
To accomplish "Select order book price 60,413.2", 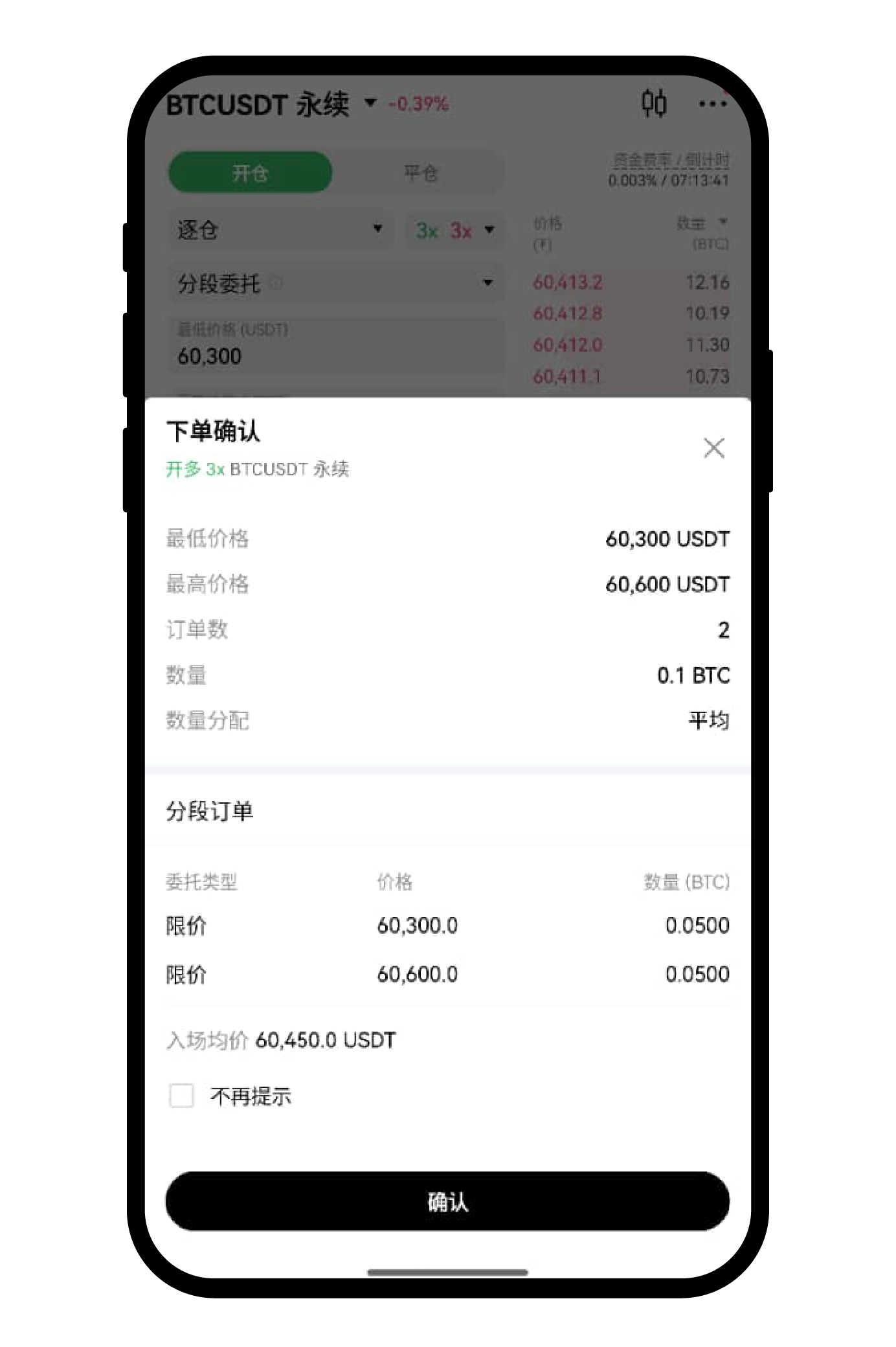I will tap(568, 282).
